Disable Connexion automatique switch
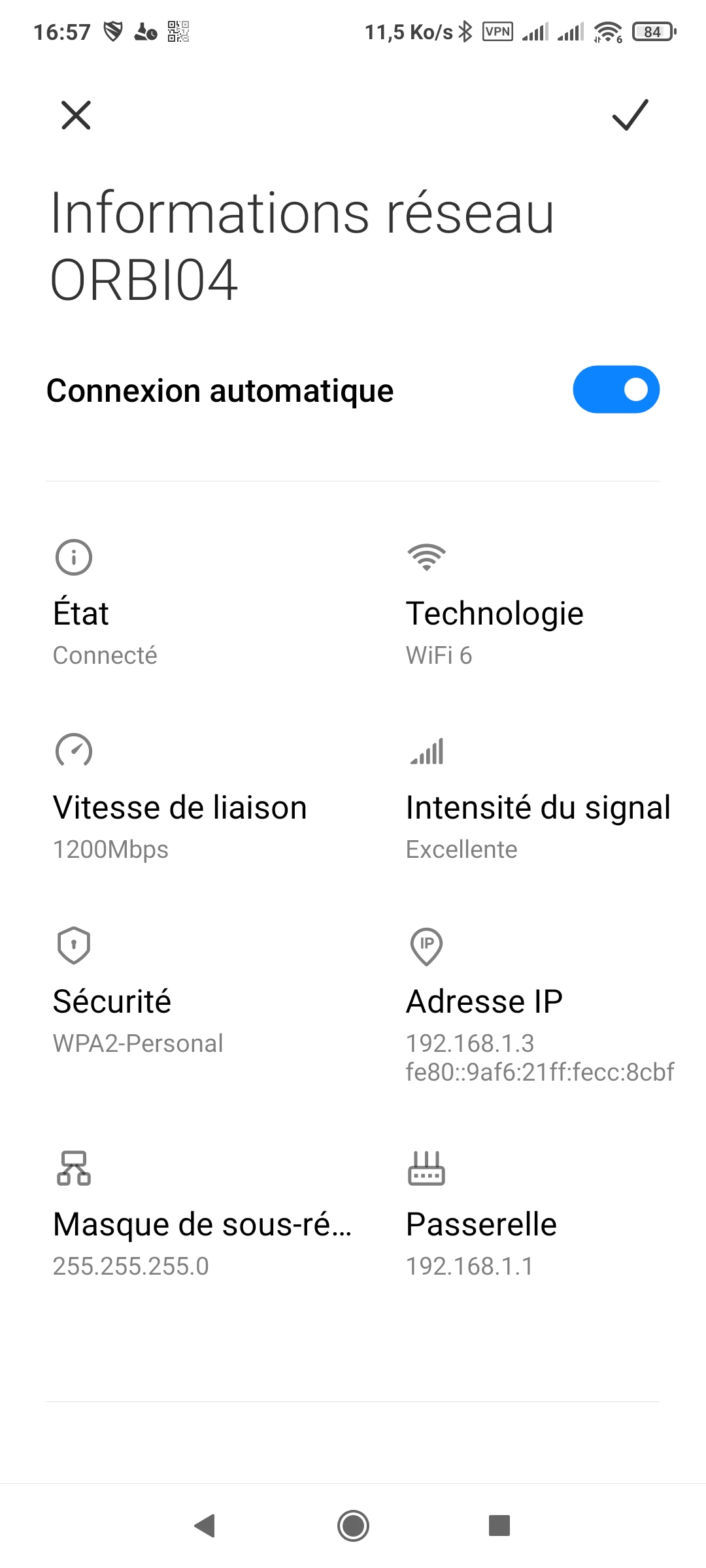706x1568 pixels. tap(616, 389)
